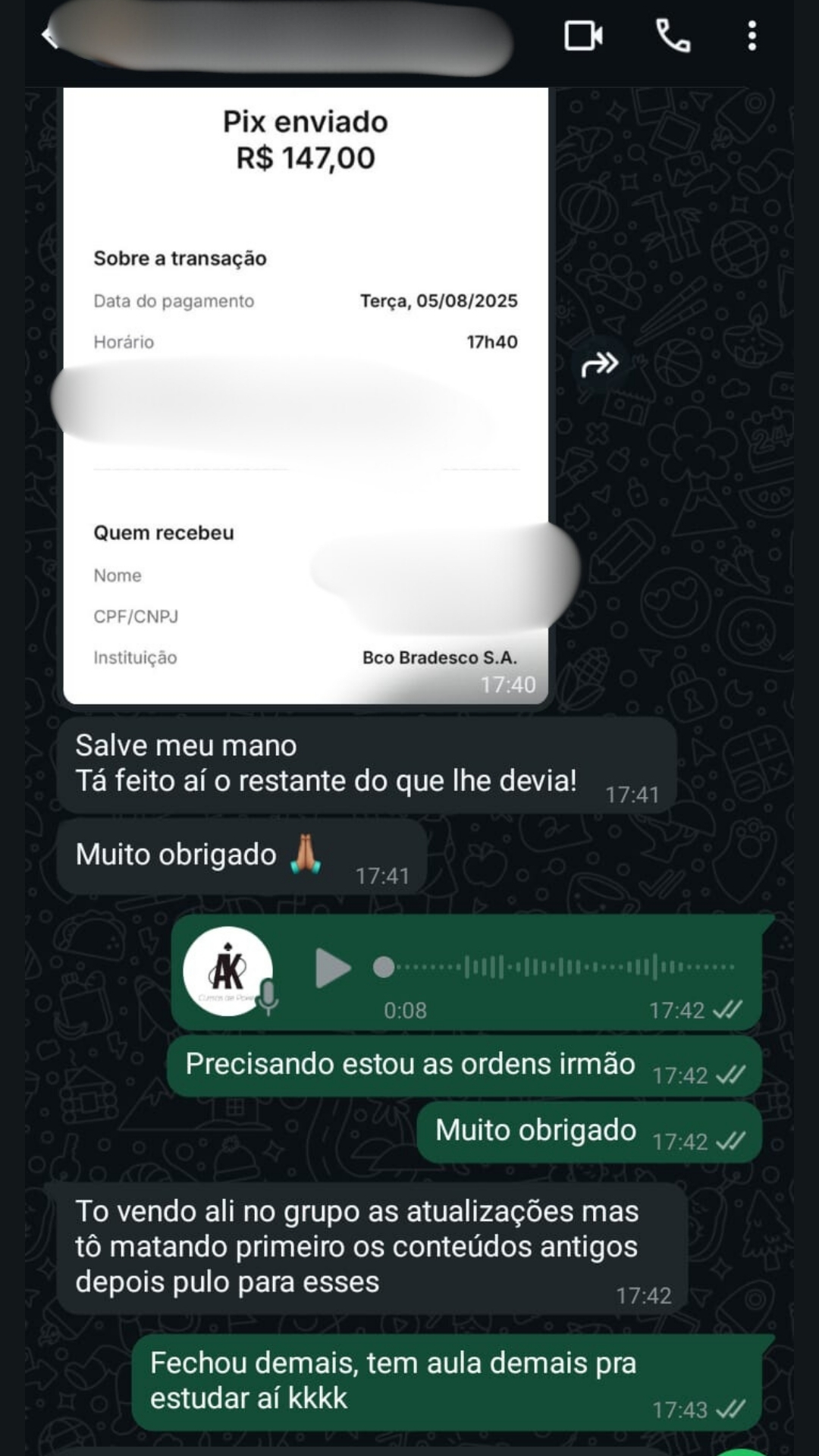Screen dimensions: 819x1456
Task: Forward the Pix receipt image
Action: click(x=600, y=365)
